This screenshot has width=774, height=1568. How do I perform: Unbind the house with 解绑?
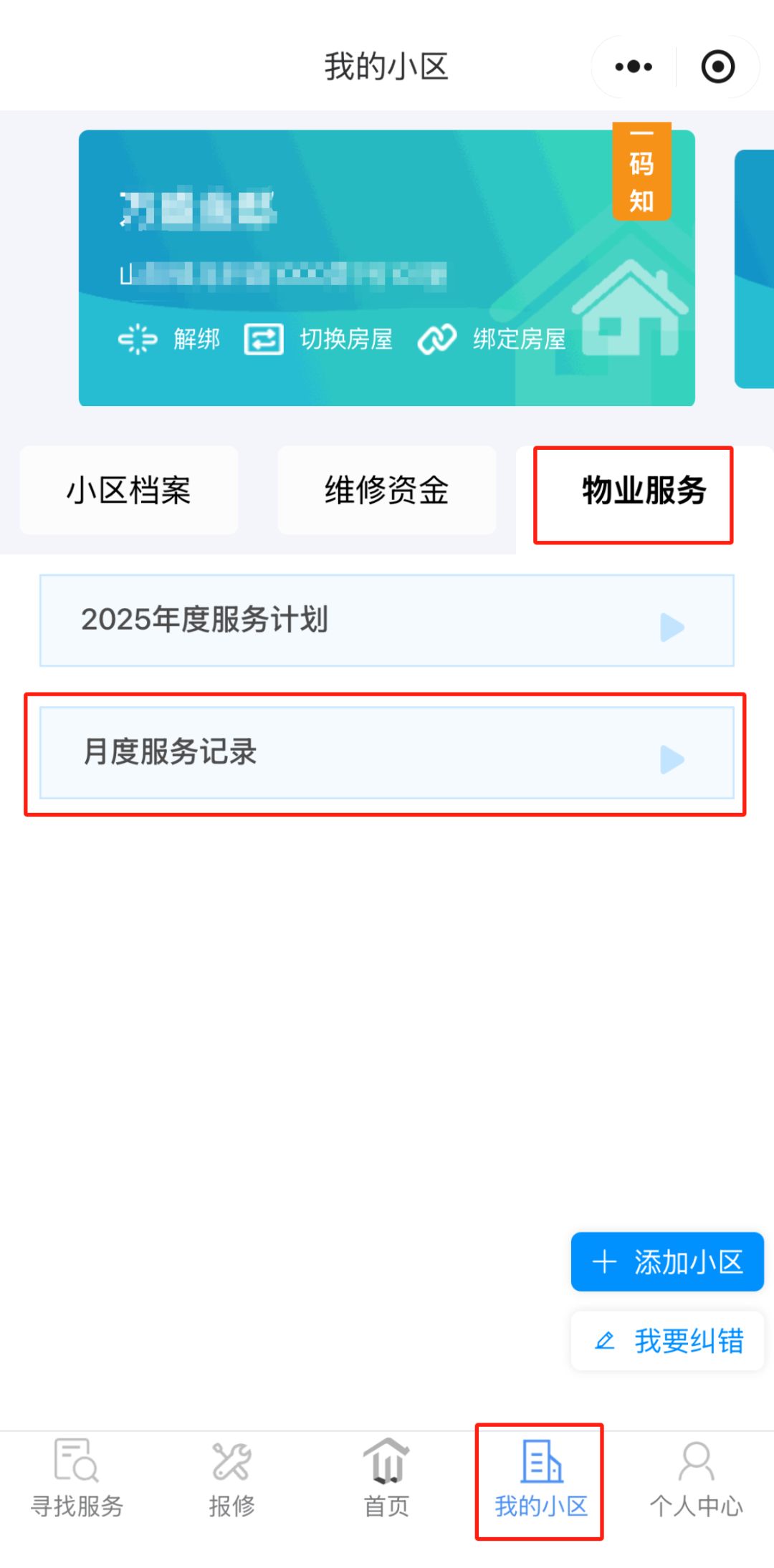pos(170,339)
